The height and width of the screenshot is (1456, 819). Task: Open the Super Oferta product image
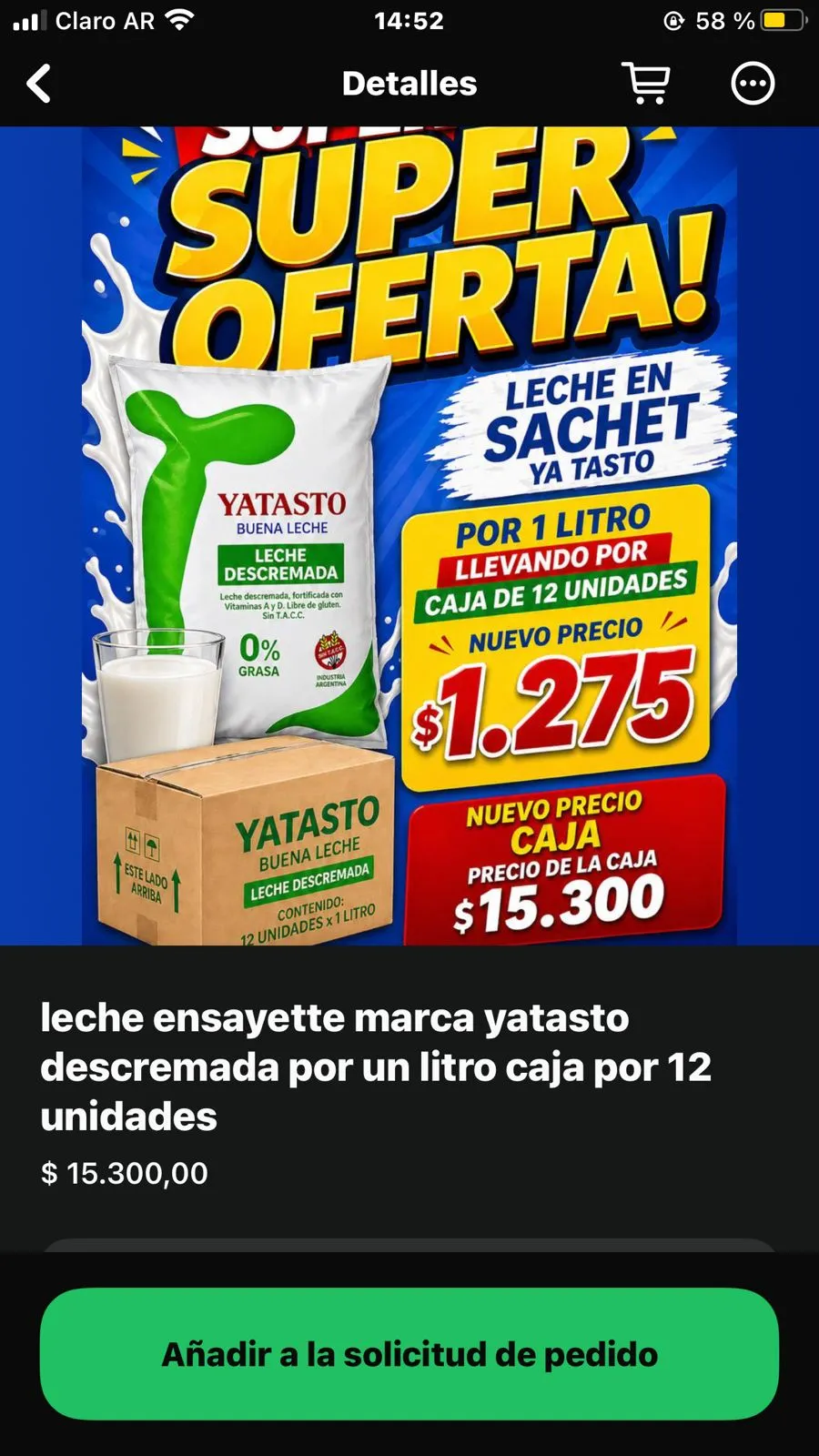pos(409,535)
